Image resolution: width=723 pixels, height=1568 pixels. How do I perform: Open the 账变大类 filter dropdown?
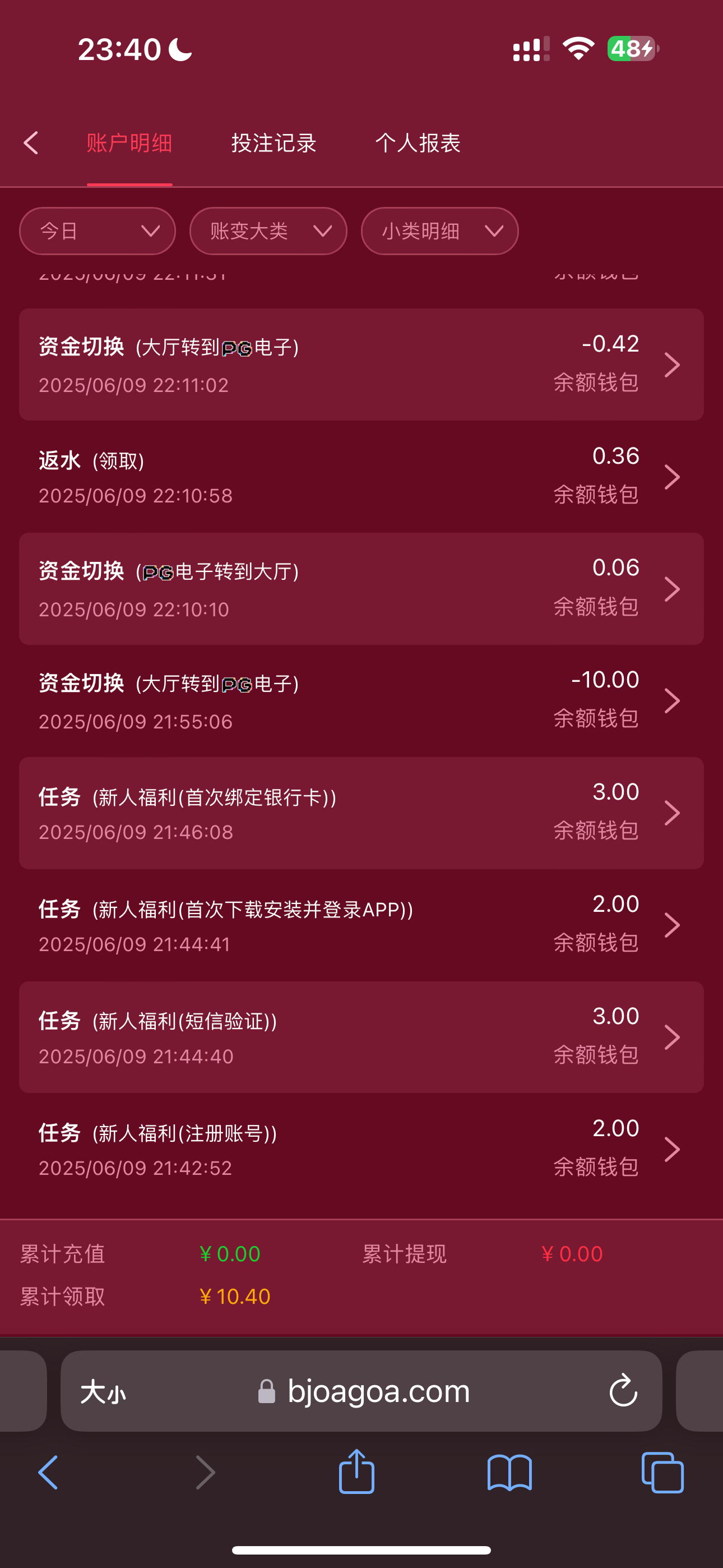268,231
